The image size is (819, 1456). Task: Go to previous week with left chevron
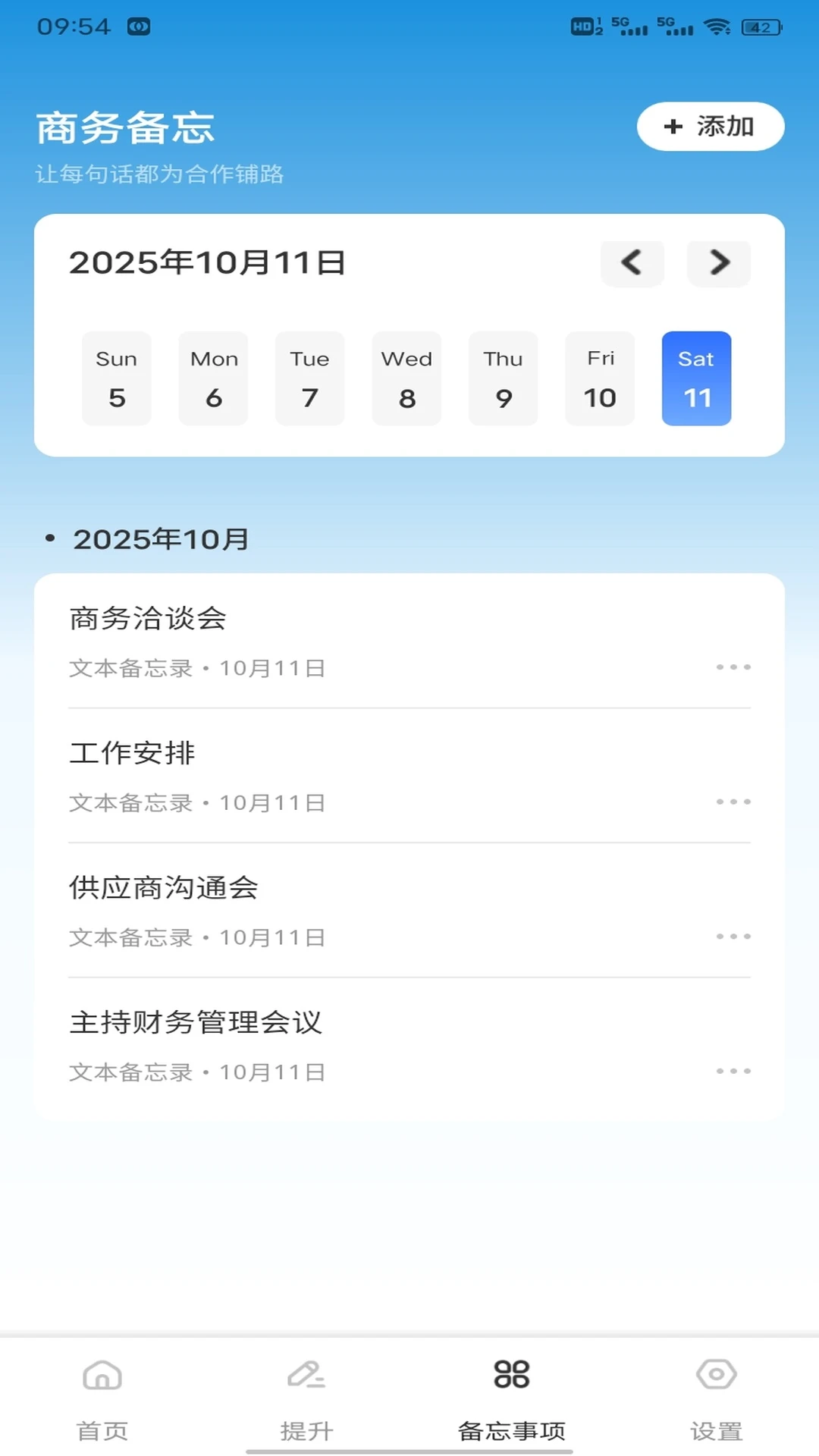(x=632, y=263)
